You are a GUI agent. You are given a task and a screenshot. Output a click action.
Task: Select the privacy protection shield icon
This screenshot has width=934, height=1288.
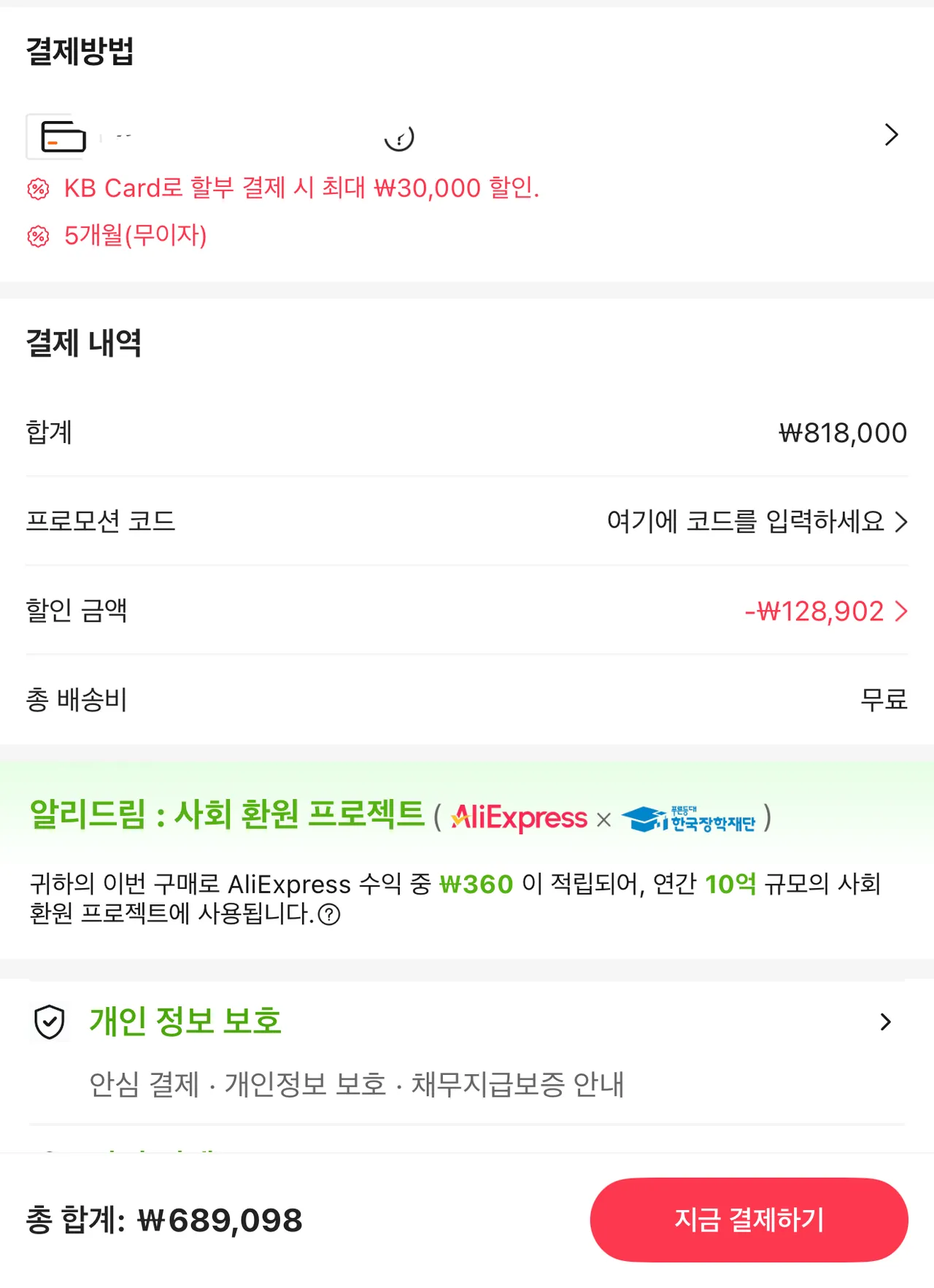(48, 1021)
